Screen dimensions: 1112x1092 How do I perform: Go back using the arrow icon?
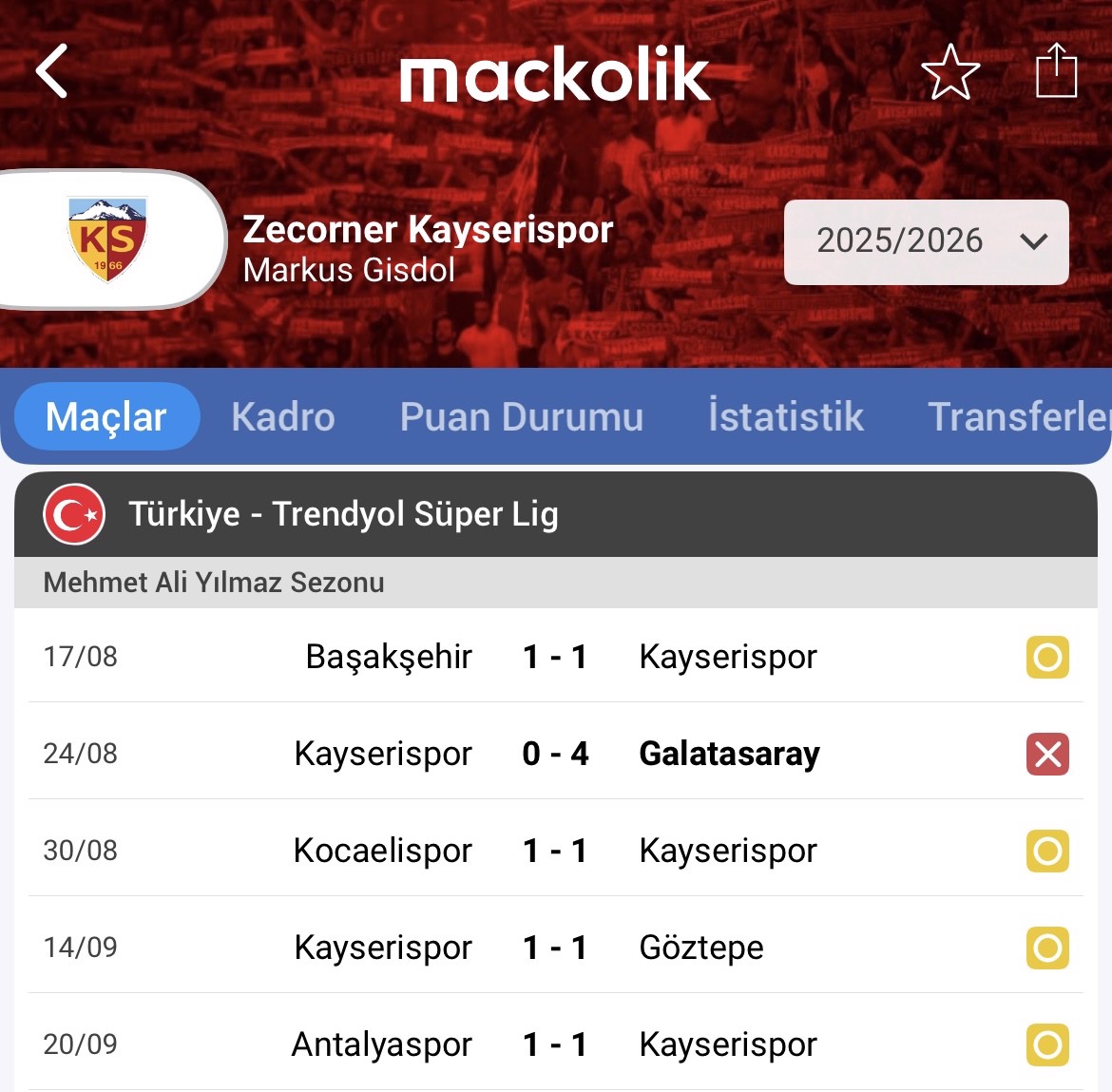coord(52,71)
